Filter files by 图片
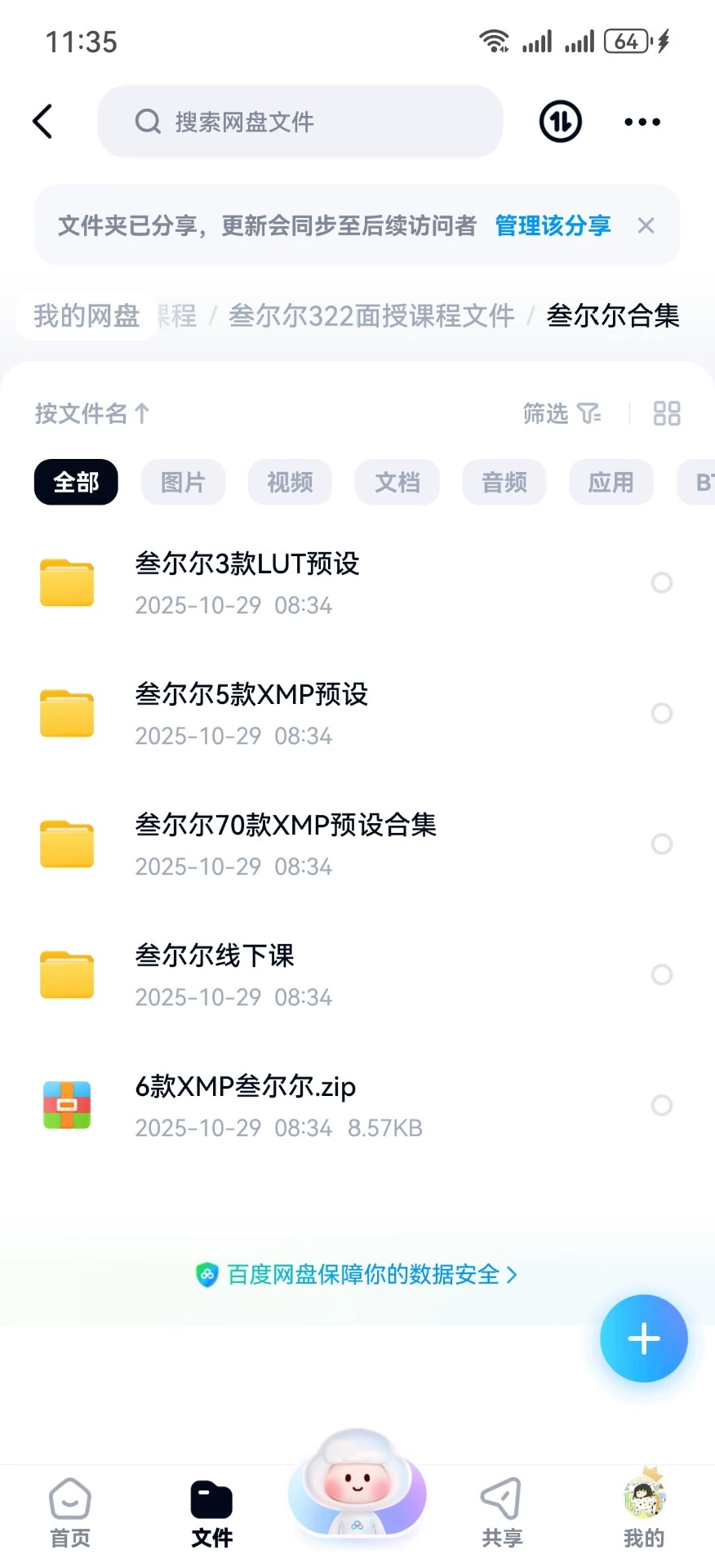The image size is (715, 1568). (x=183, y=482)
